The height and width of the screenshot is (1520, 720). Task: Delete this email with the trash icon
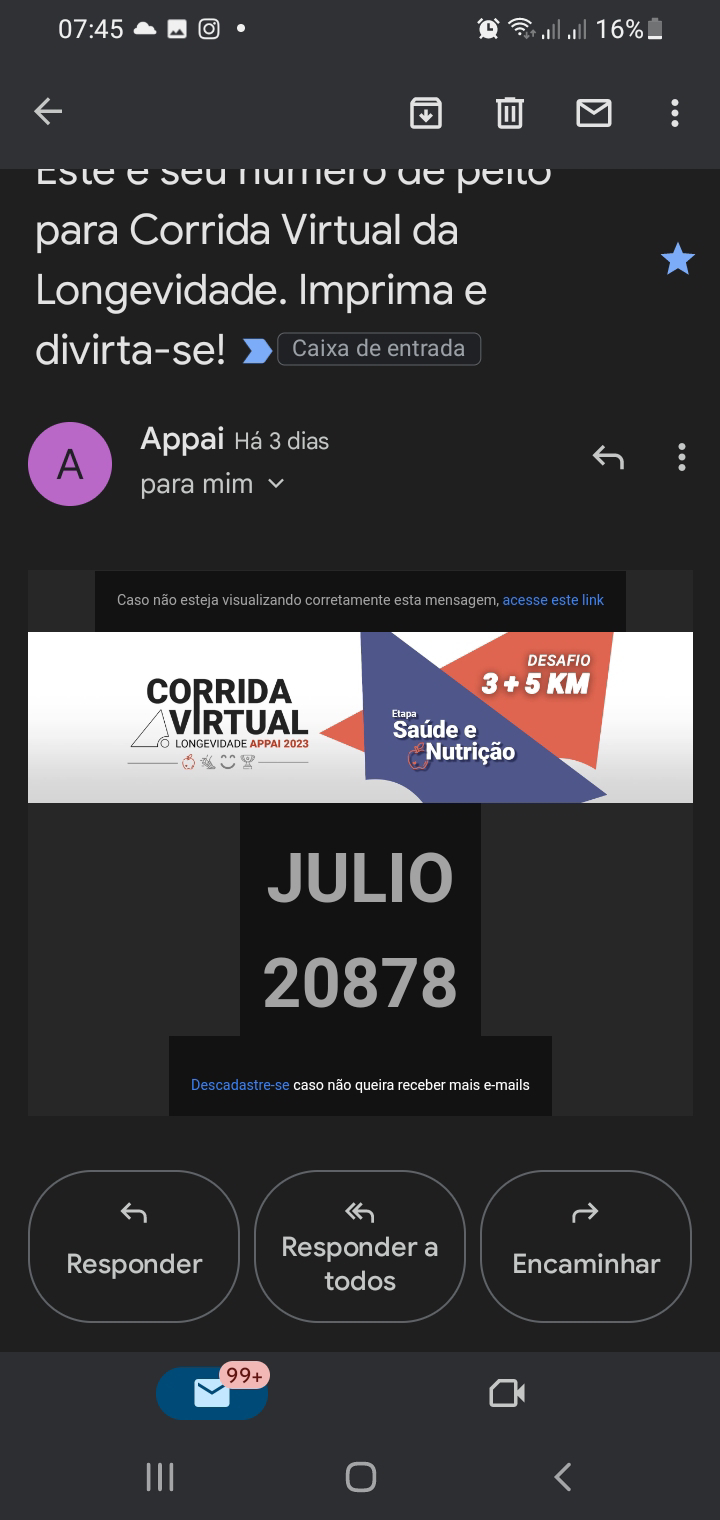click(510, 113)
